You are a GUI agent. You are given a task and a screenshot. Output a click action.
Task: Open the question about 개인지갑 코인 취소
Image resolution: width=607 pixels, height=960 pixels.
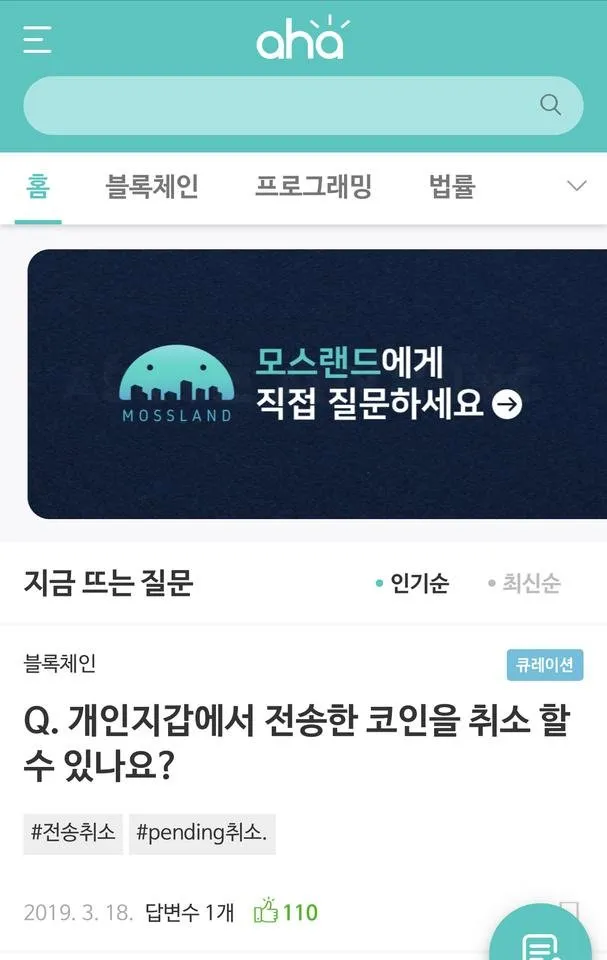coord(295,743)
